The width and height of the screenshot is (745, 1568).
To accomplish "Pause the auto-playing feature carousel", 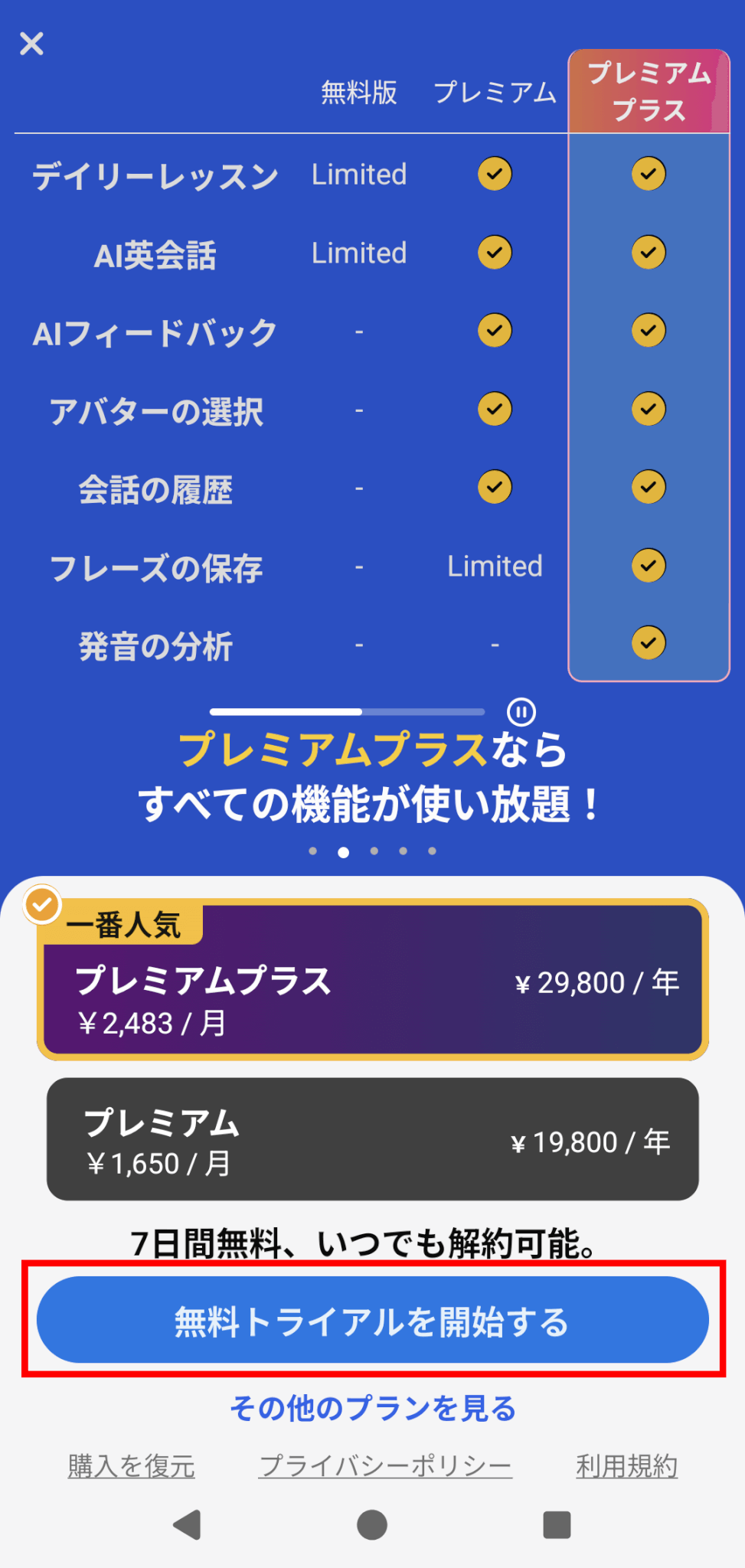I will pyautogui.click(x=521, y=712).
